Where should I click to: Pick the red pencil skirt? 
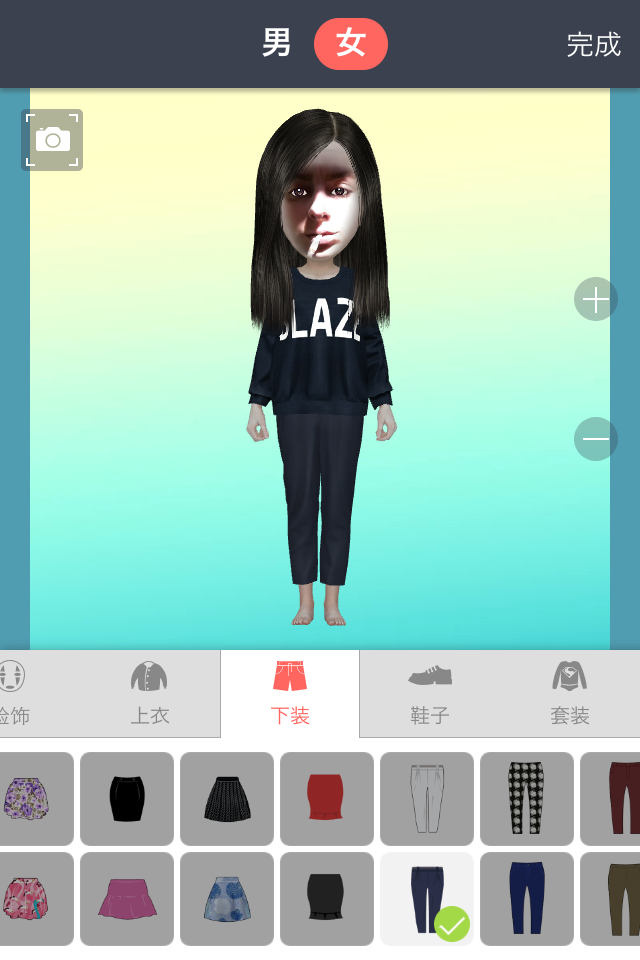[327, 799]
